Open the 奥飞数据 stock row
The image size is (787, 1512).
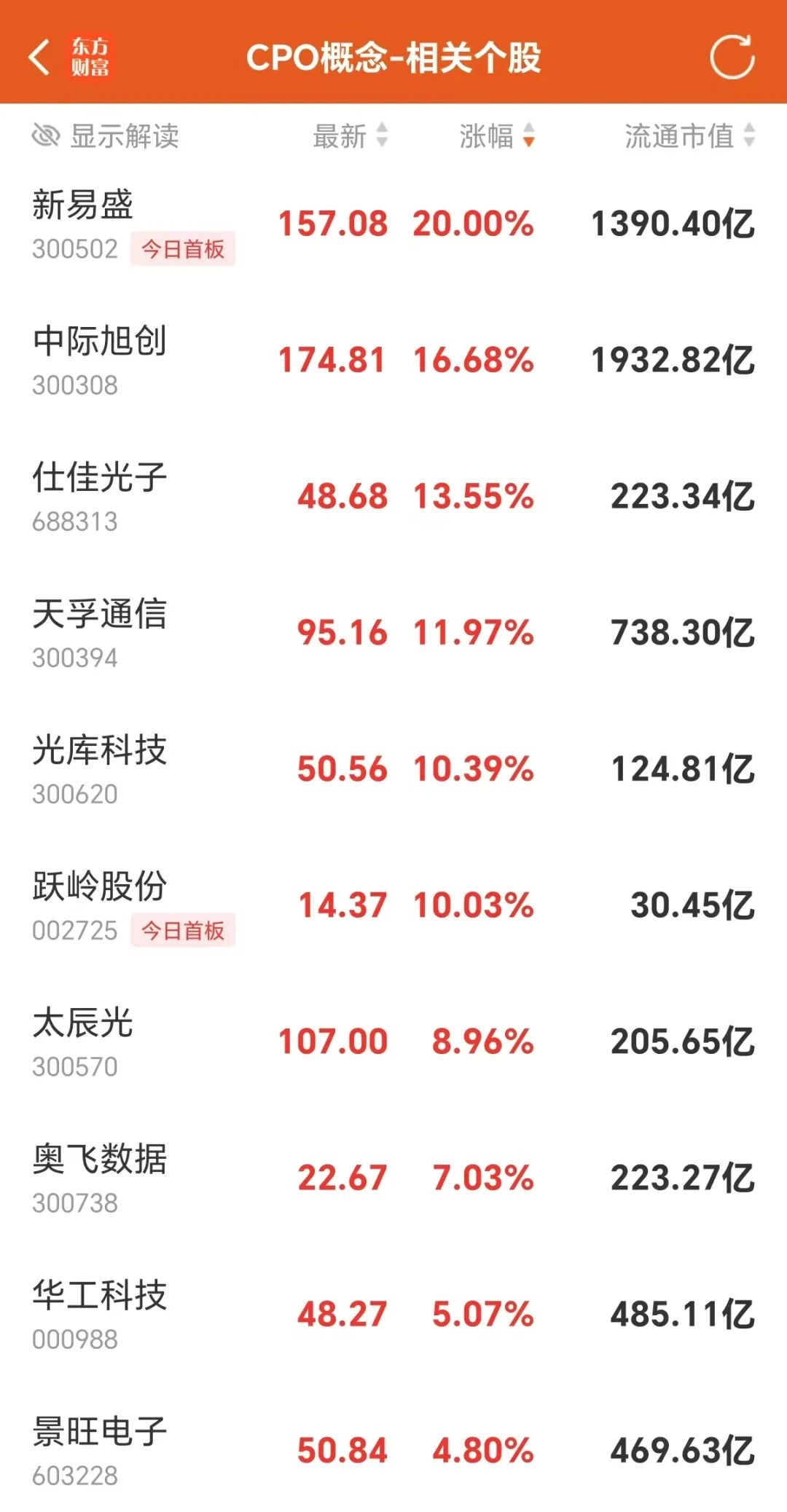[x=393, y=1178]
